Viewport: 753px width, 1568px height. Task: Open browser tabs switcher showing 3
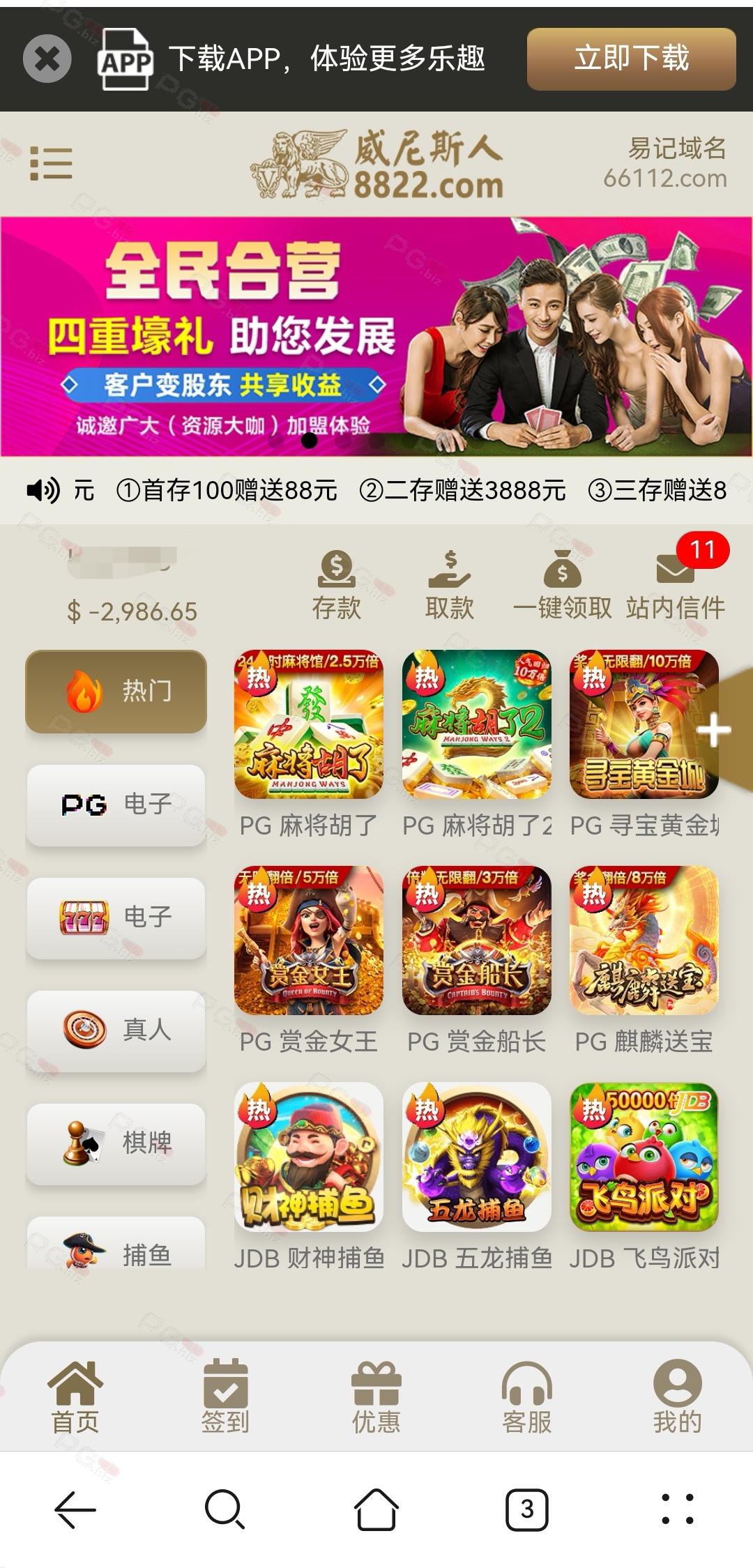(526, 1509)
